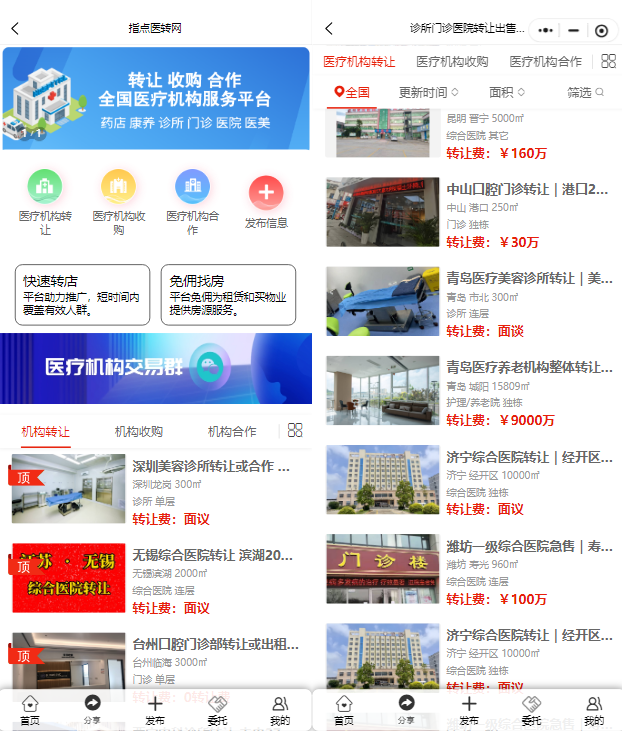Expand the 面积 filter dropdown

click(506, 92)
